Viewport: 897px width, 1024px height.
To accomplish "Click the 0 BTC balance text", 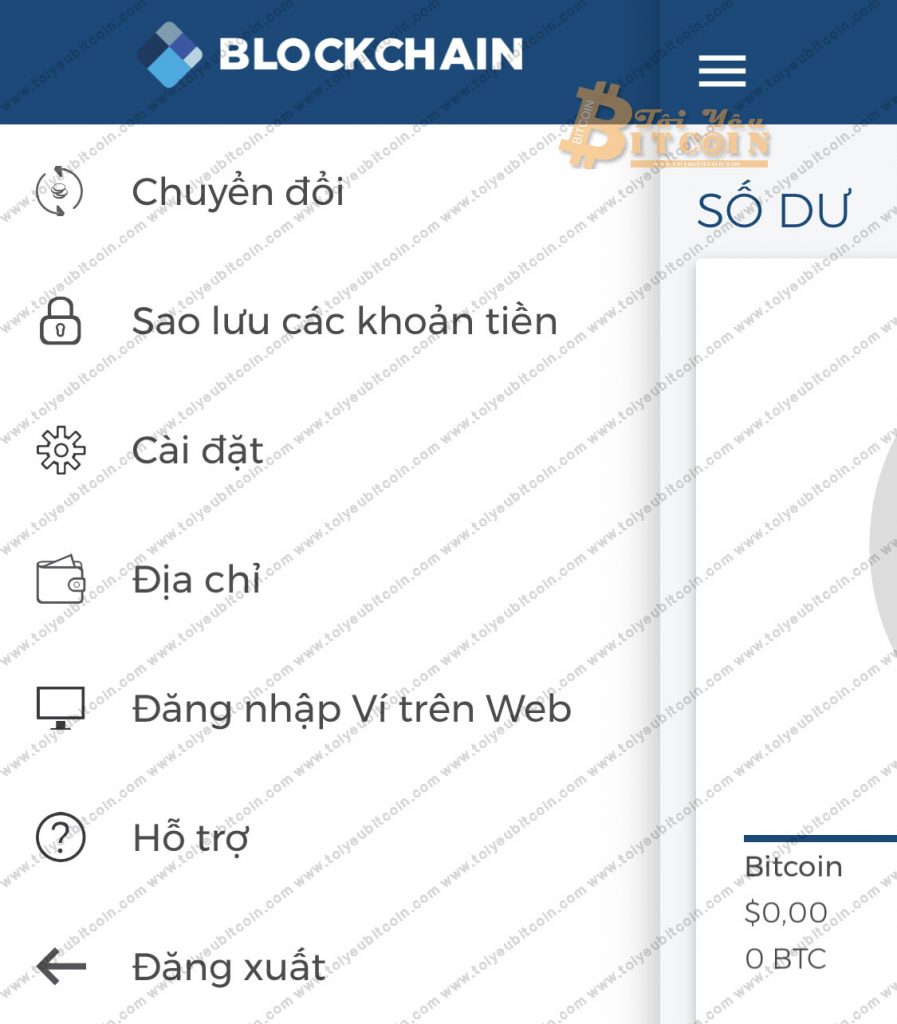I will tap(786, 958).
